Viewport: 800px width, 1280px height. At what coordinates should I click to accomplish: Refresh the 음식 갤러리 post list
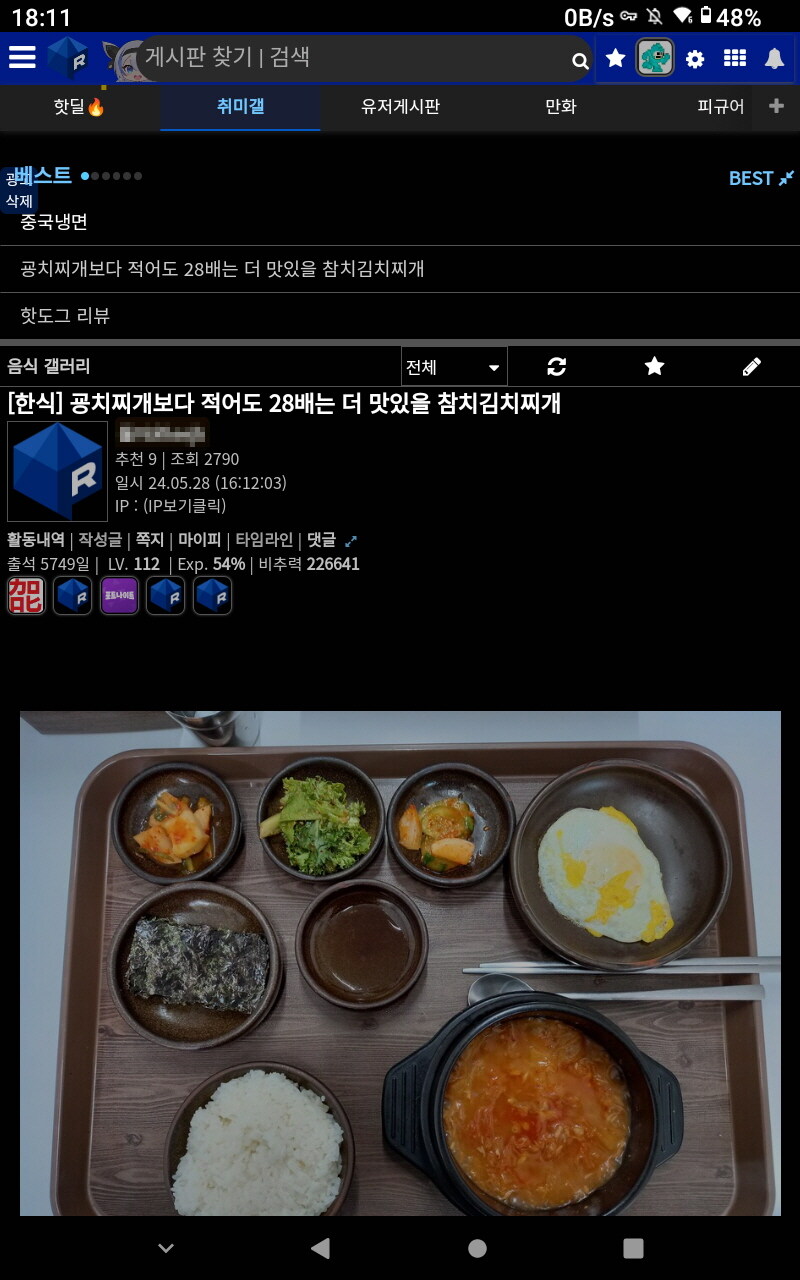[556, 366]
